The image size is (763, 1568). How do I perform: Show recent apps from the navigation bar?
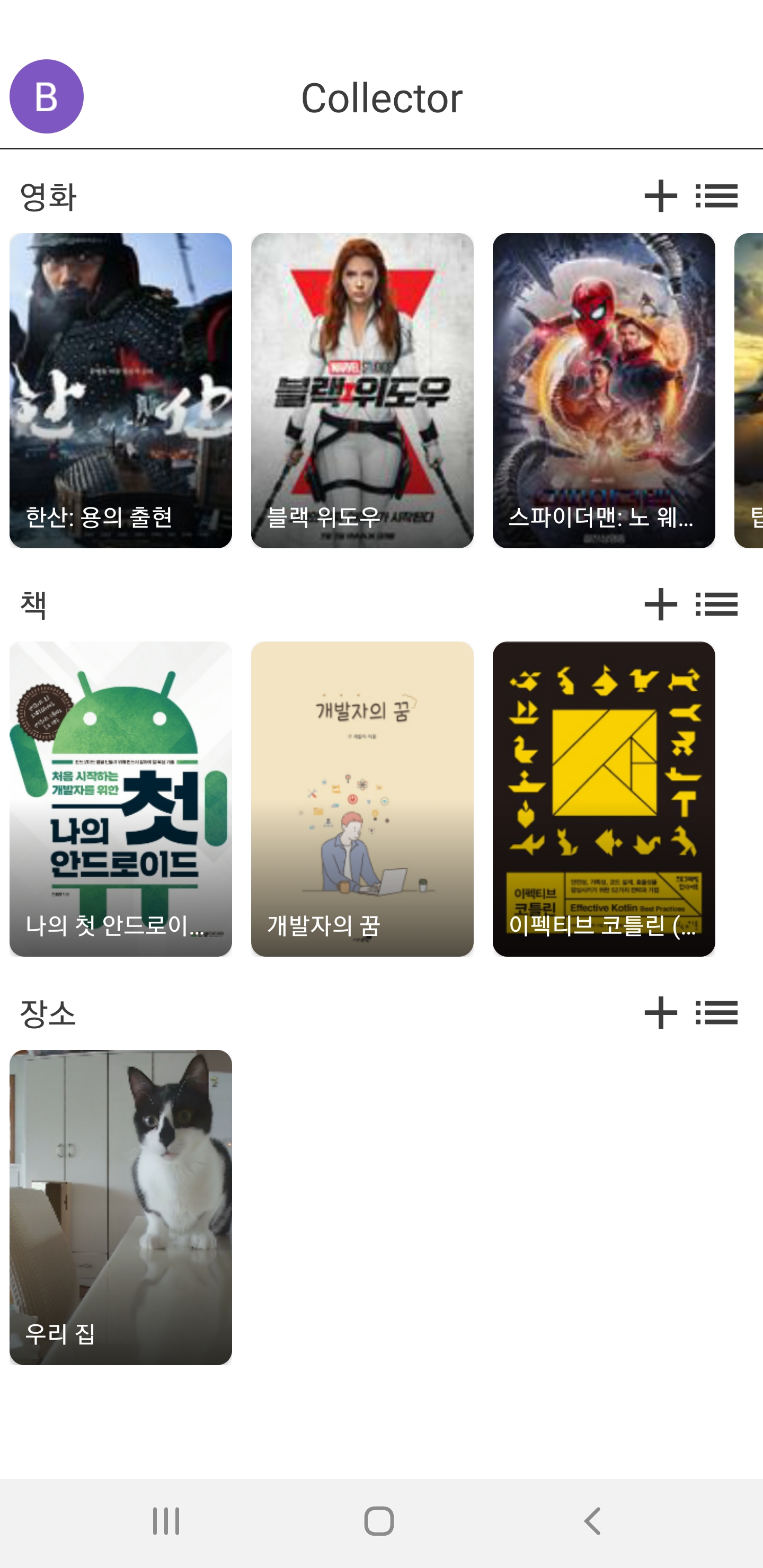pos(166,1521)
